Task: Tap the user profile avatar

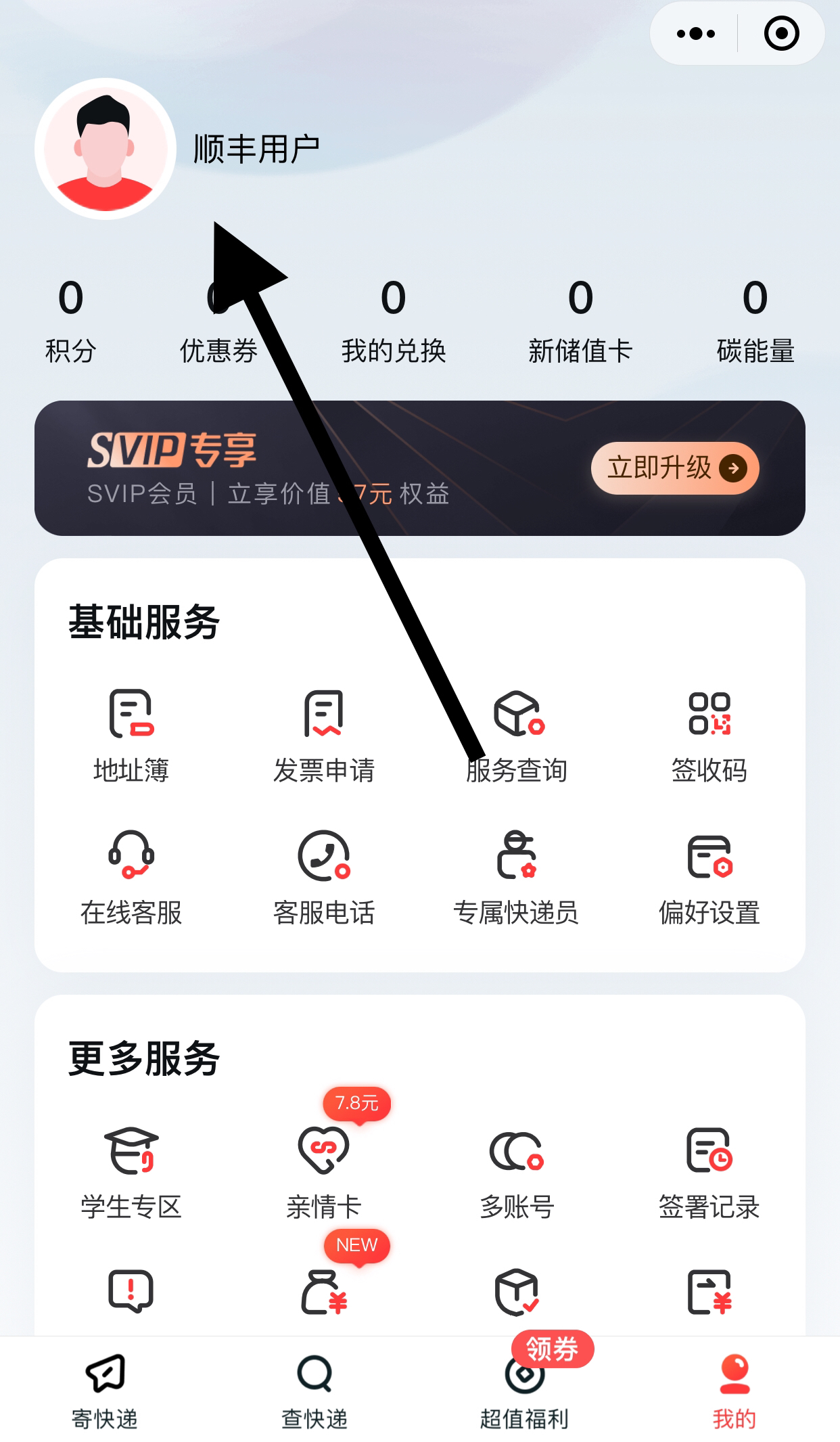Action: tap(106, 149)
